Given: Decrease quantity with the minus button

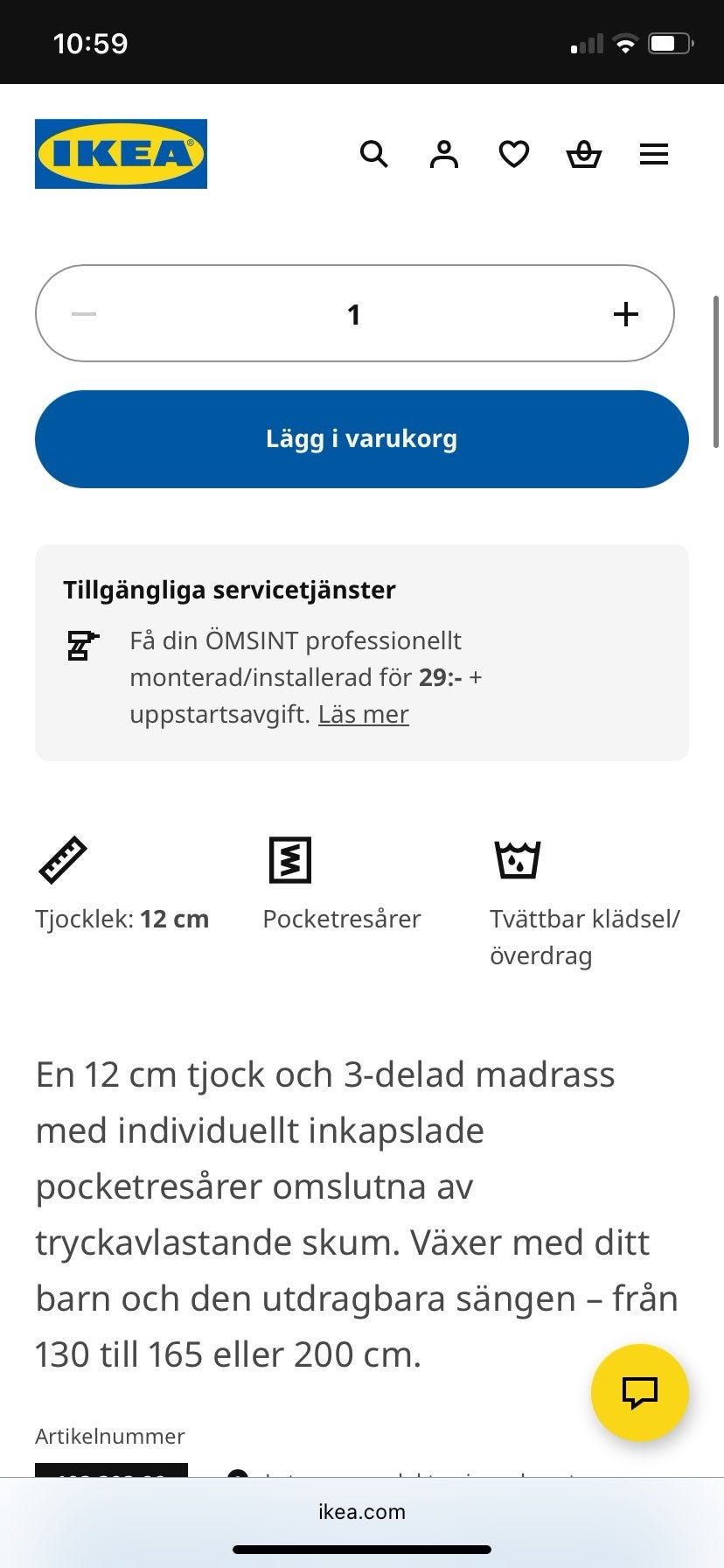Looking at the screenshot, I should pos(84,314).
